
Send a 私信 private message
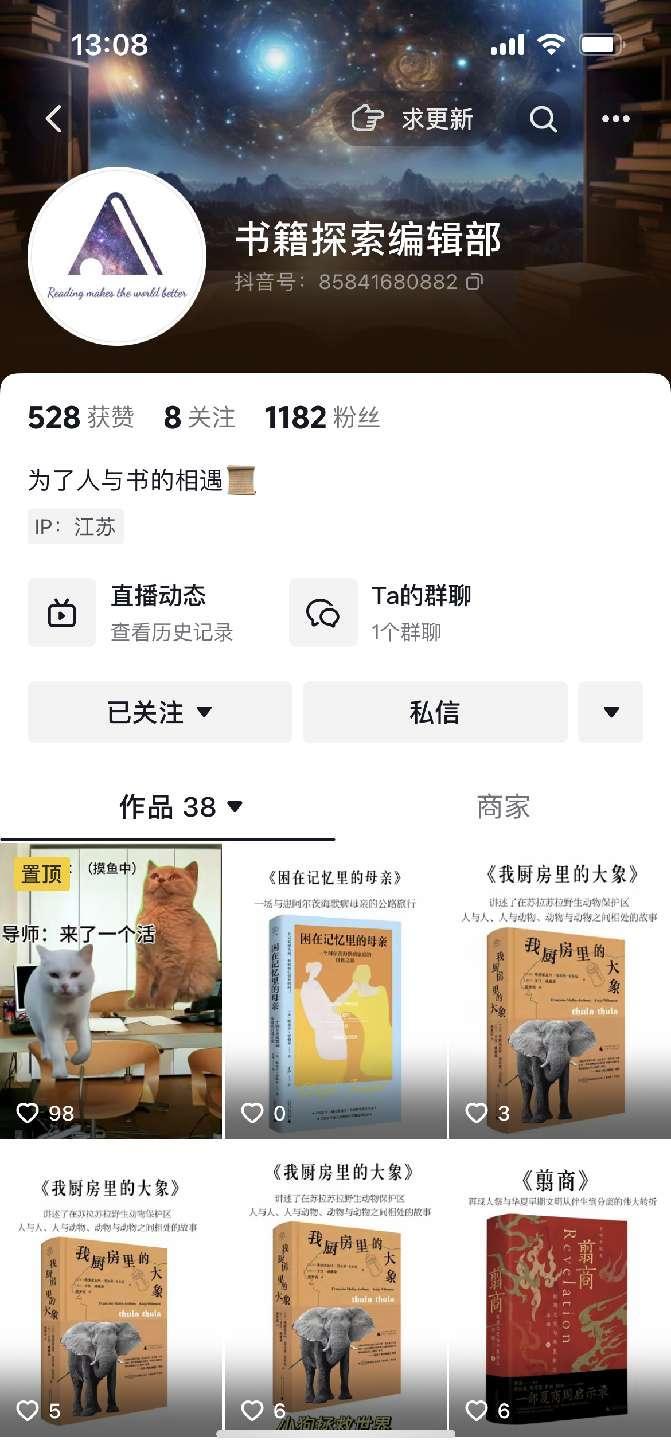435,712
